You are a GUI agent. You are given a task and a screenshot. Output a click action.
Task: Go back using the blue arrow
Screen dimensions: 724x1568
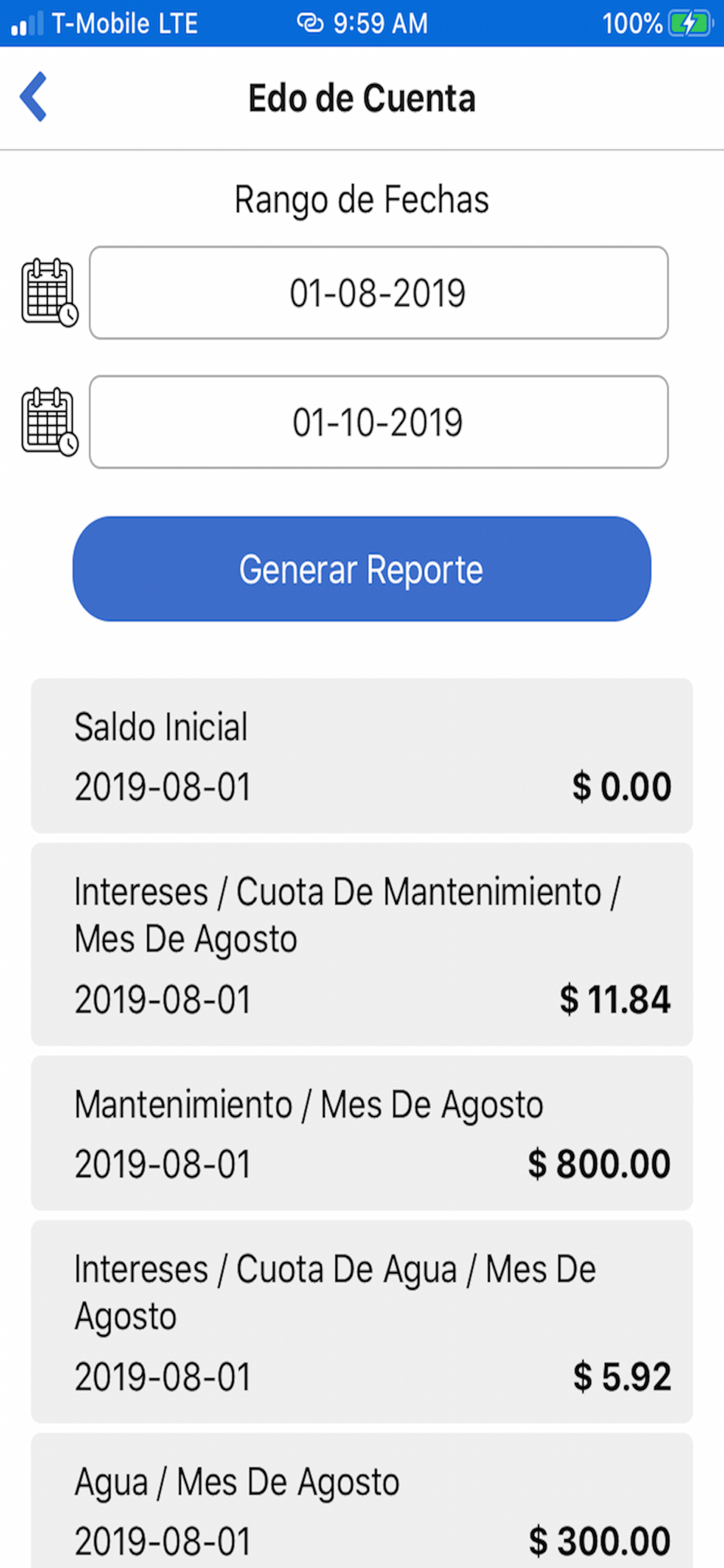point(33,97)
